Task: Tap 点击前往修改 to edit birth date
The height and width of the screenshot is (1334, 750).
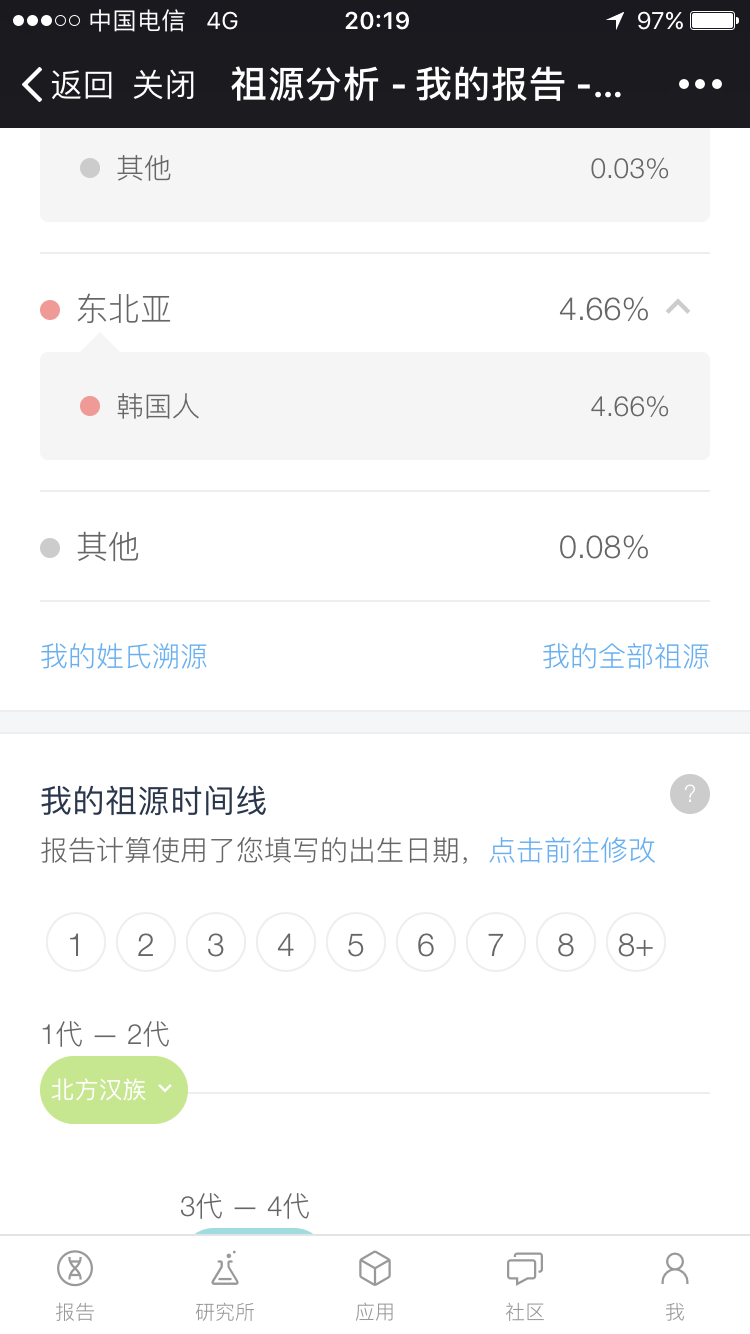Action: (572, 850)
